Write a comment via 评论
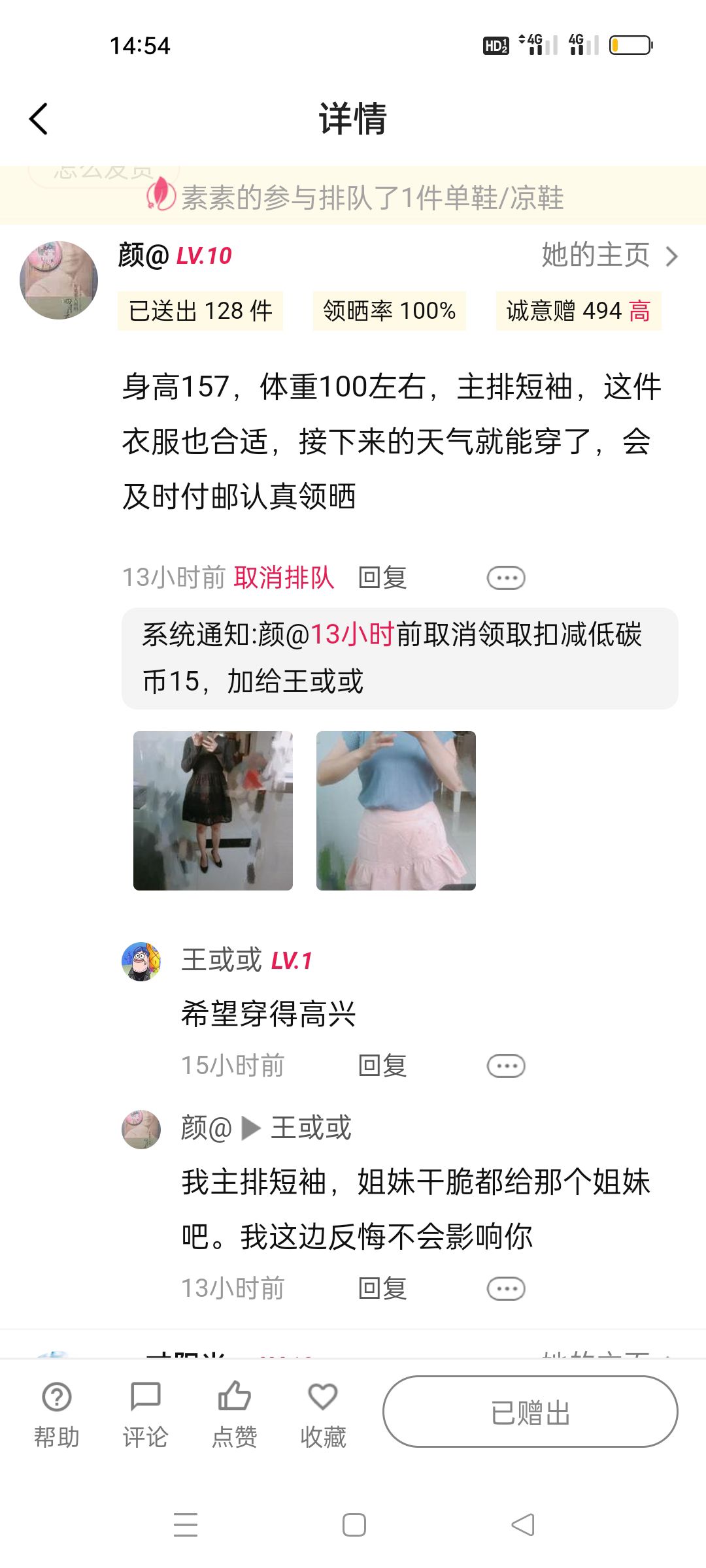The width and height of the screenshot is (706, 1568). [x=145, y=1411]
